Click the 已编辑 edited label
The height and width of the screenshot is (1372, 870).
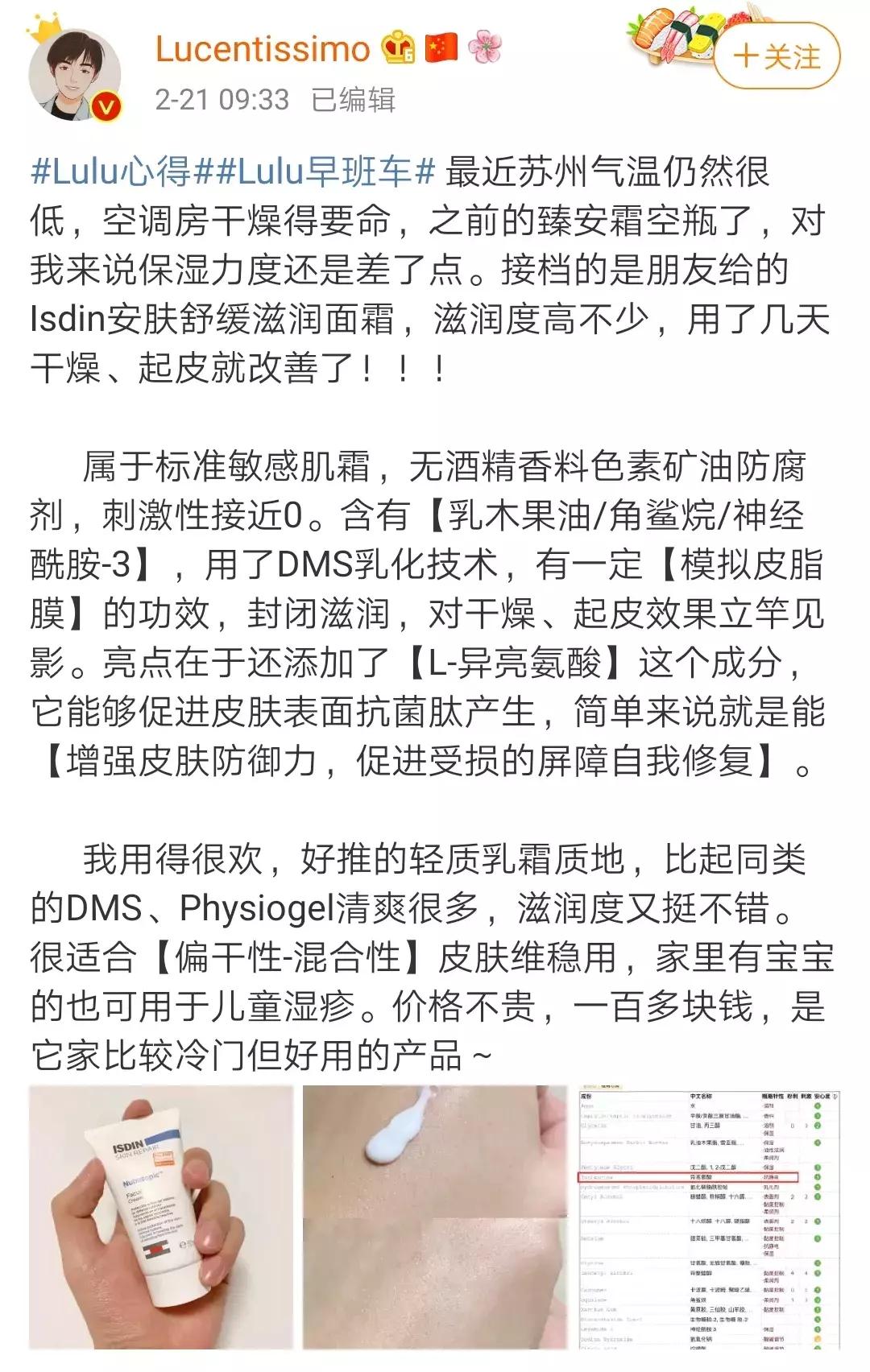(353, 101)
